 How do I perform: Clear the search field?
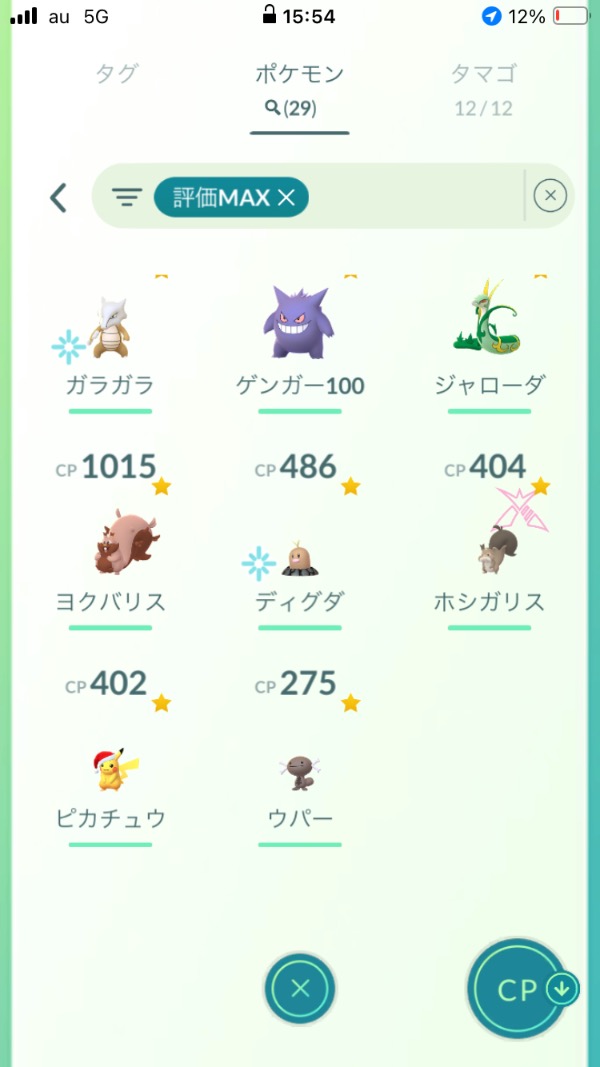click(550, 196)
